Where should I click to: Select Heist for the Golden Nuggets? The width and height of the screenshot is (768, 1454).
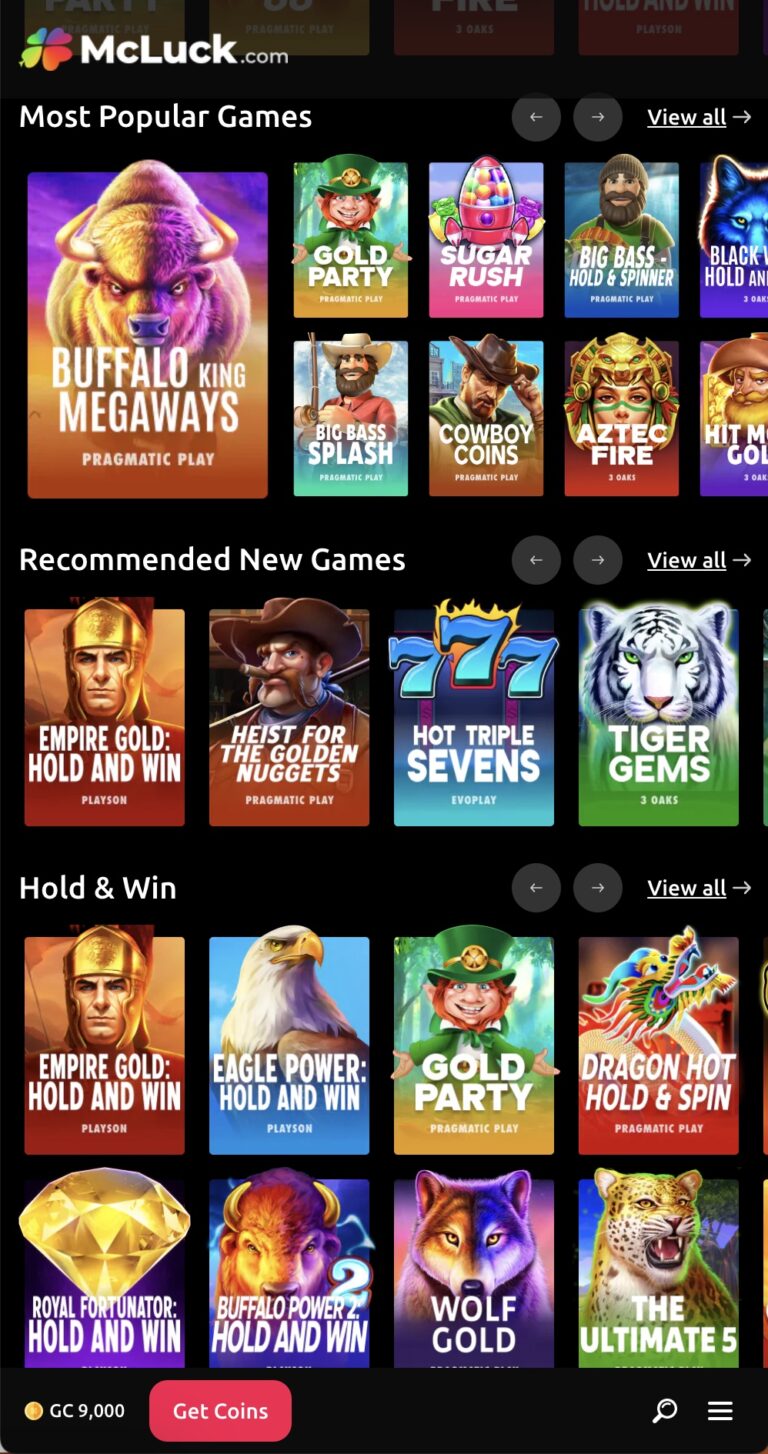click(x=289, y=717)
